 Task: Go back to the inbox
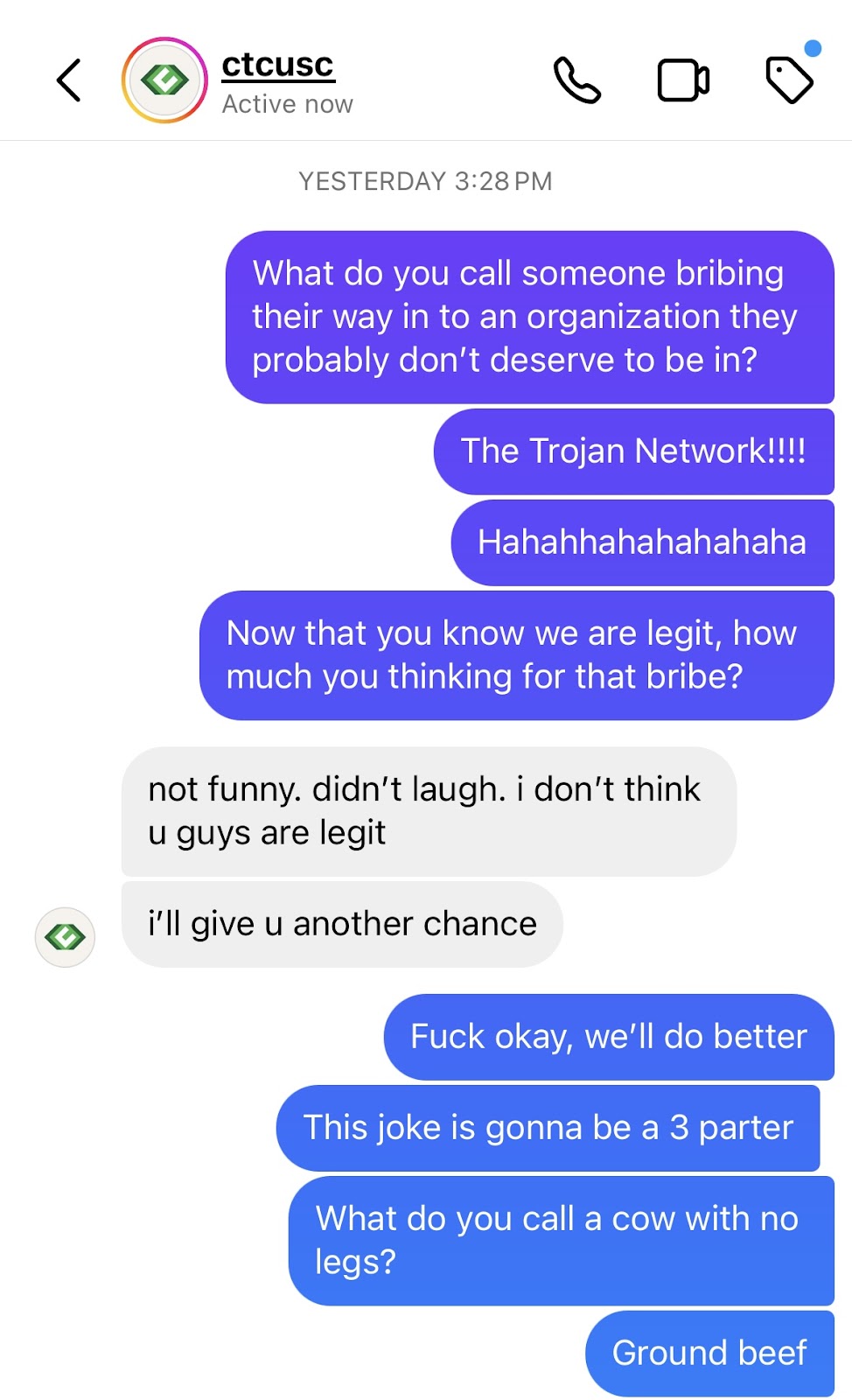[x=68, y=80]
